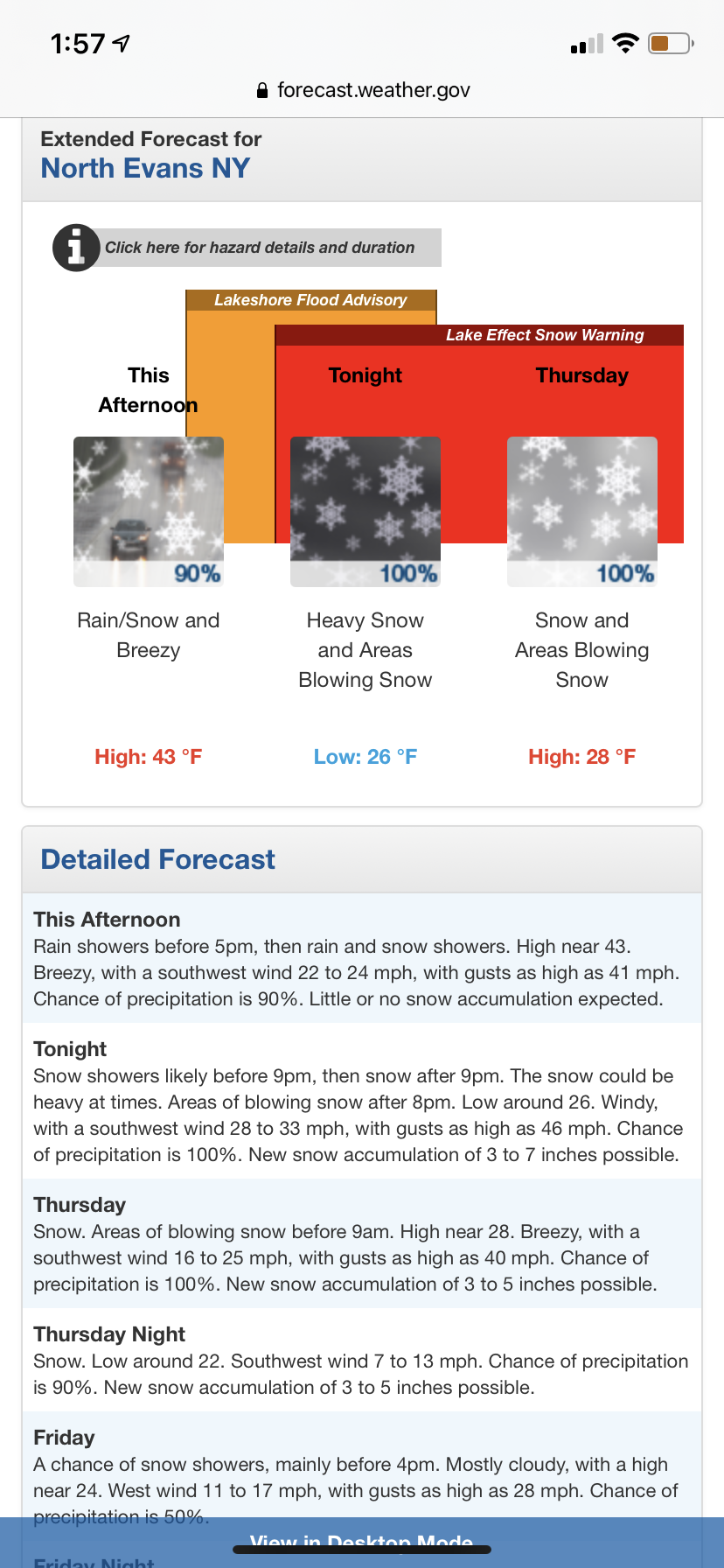The image size is (724, 1568).
Task: Tap the forecast.weather.gov address bar
Action: pos(363,90)
